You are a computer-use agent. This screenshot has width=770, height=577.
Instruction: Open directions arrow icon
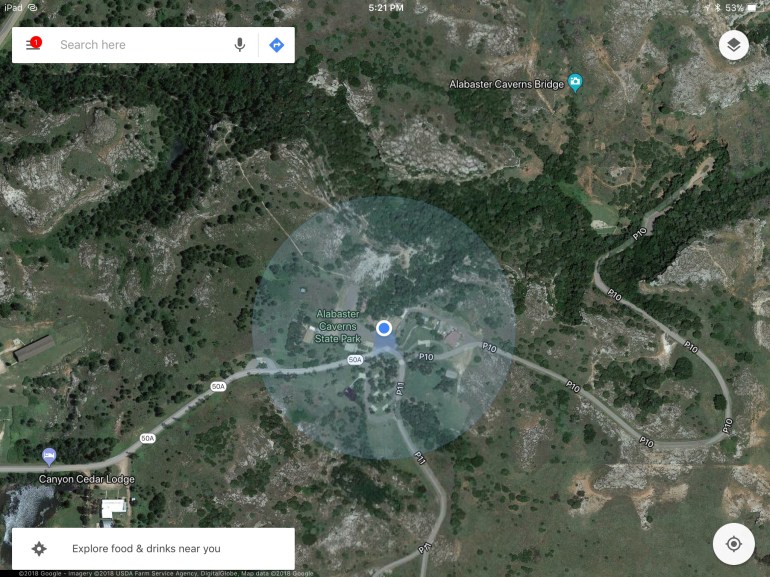pyautogui.click(x=277, y=45)
